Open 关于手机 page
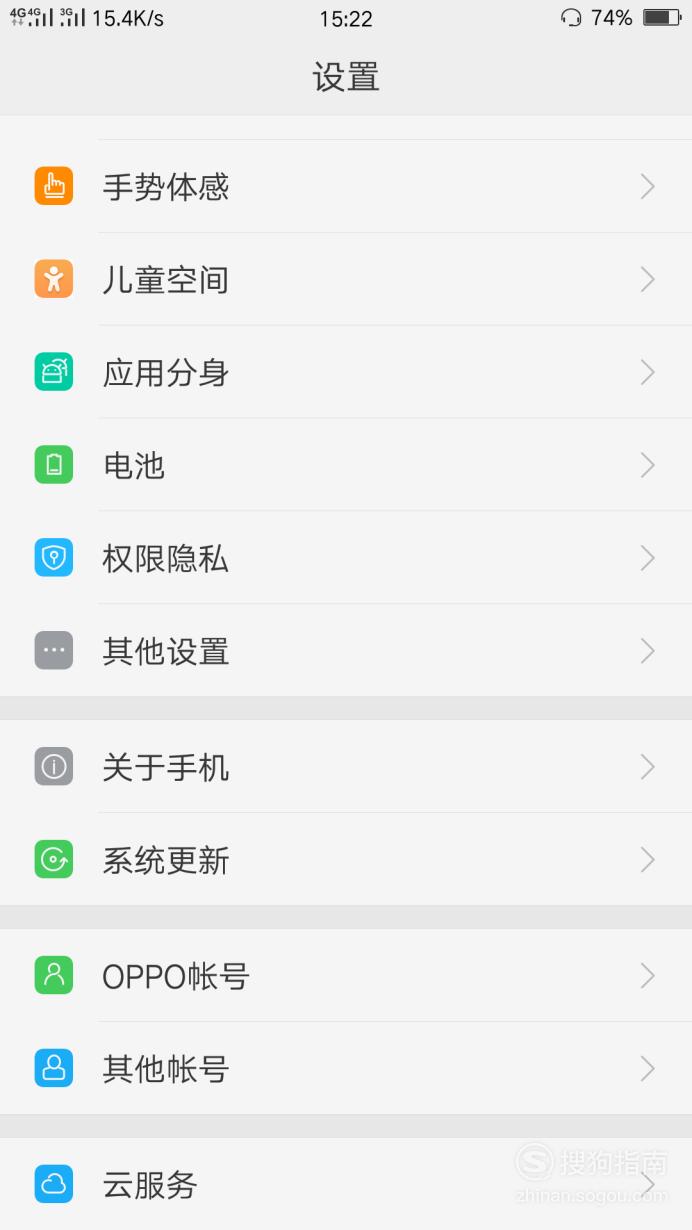 (346, 767)
